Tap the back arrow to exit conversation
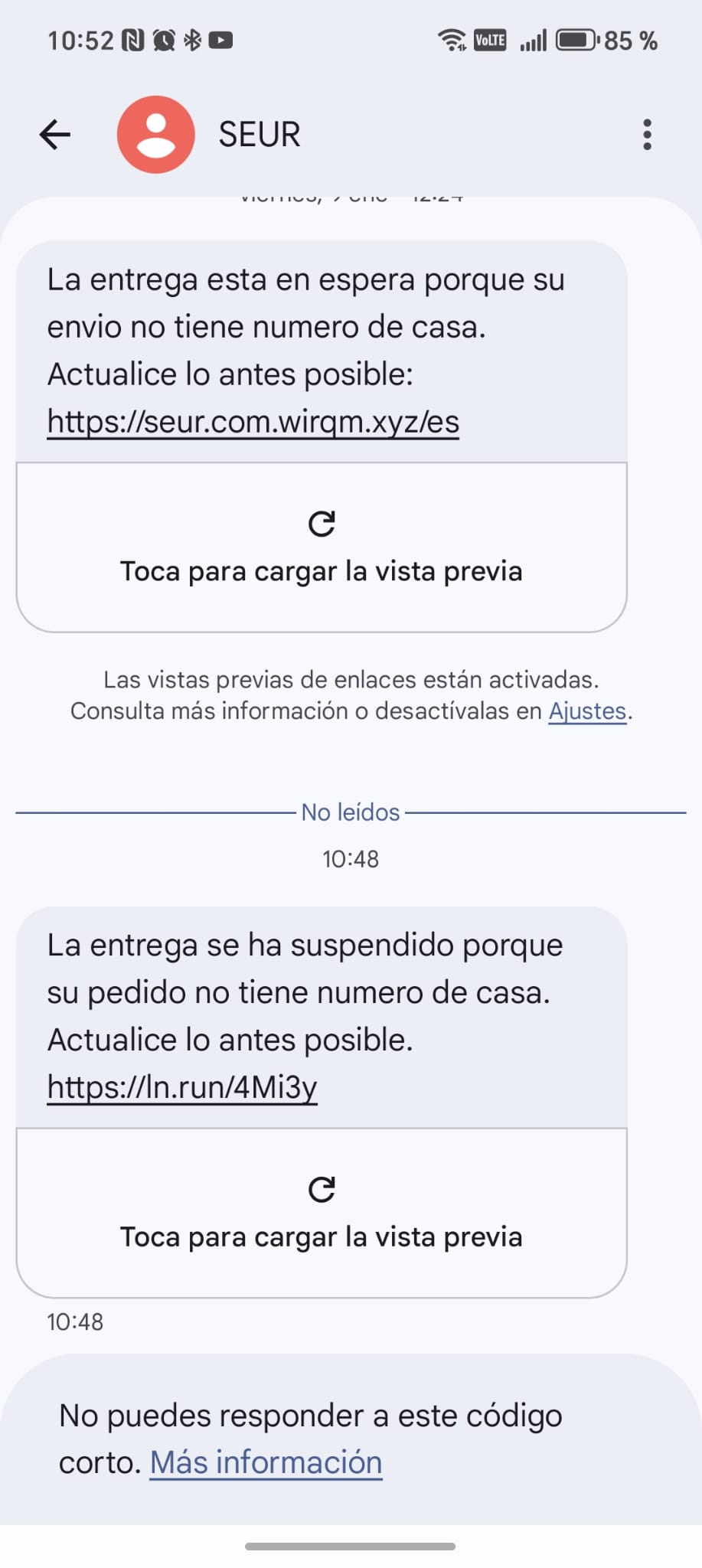The width and height of the screenshot is (702, 1568). (x=54, y=133)
